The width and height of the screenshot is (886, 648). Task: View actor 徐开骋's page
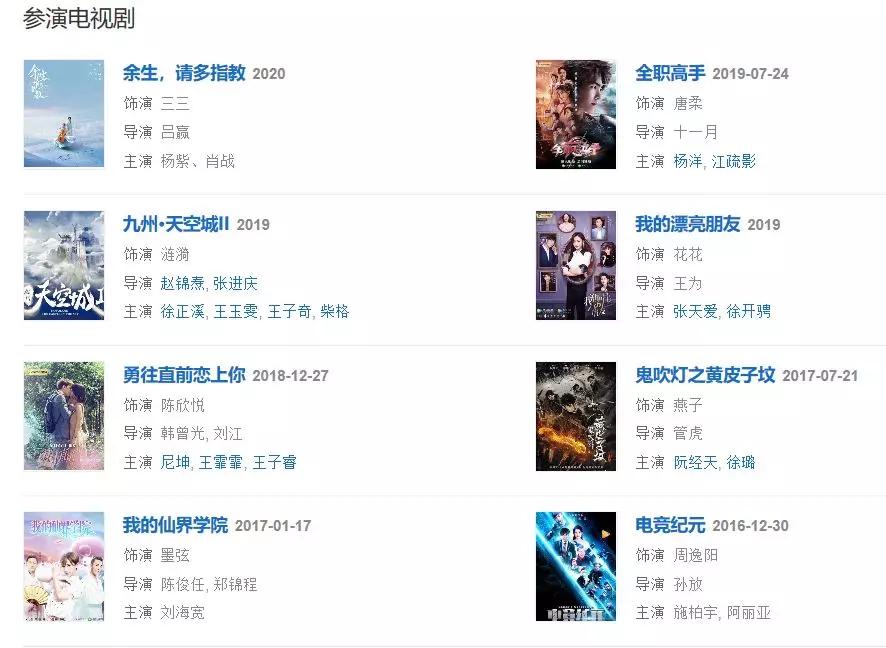tap(749, 312)
